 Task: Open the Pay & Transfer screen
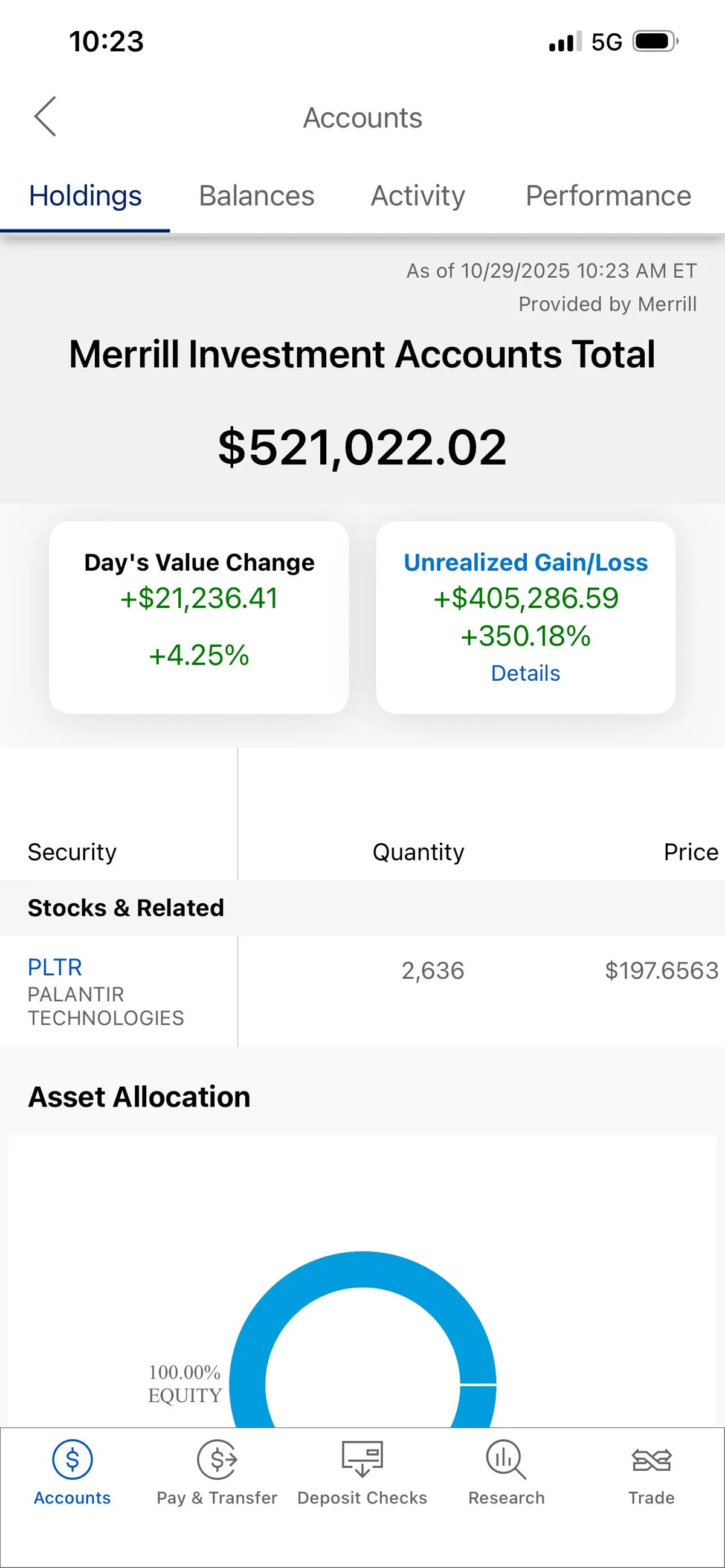coord(217,1491)
